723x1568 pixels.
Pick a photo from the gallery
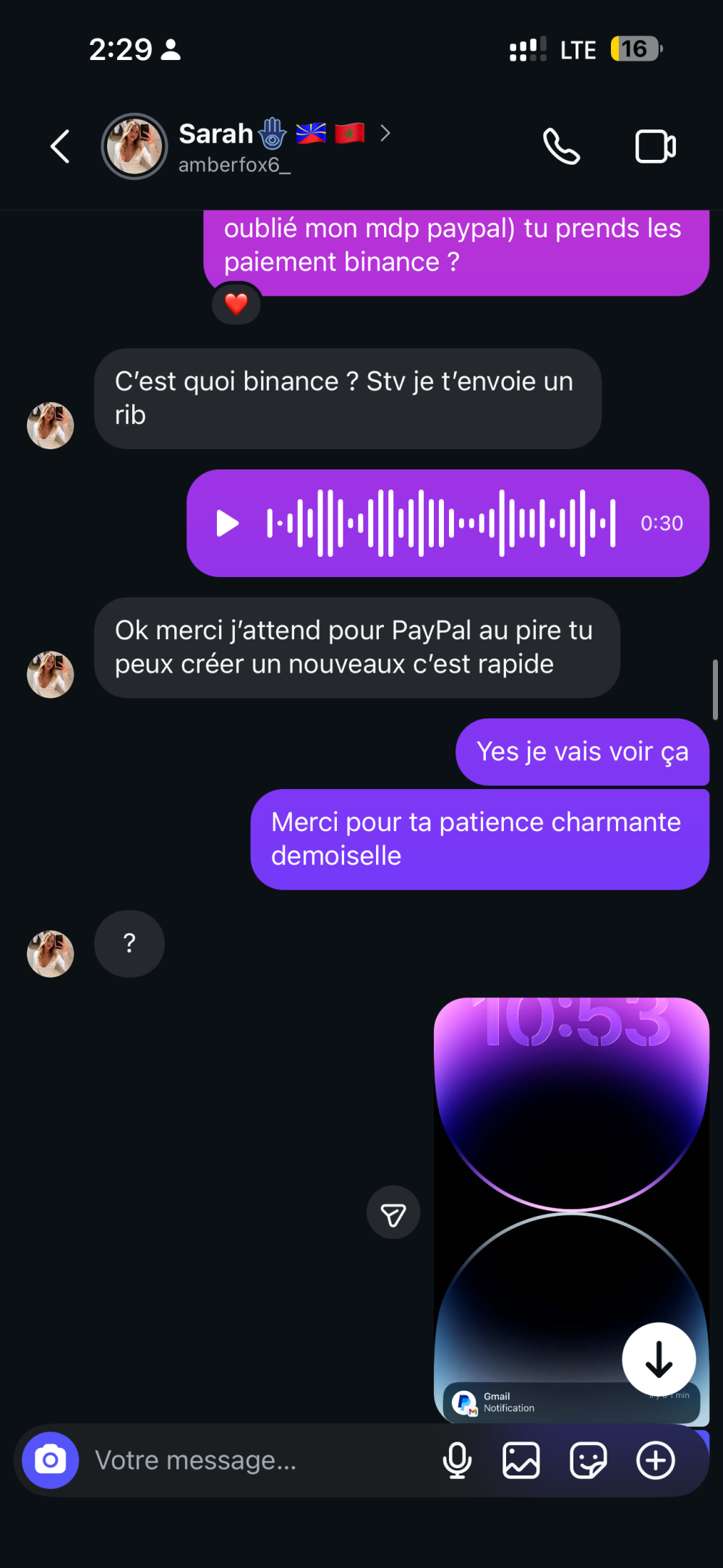pyautogui.click(x=521, y=1460)
